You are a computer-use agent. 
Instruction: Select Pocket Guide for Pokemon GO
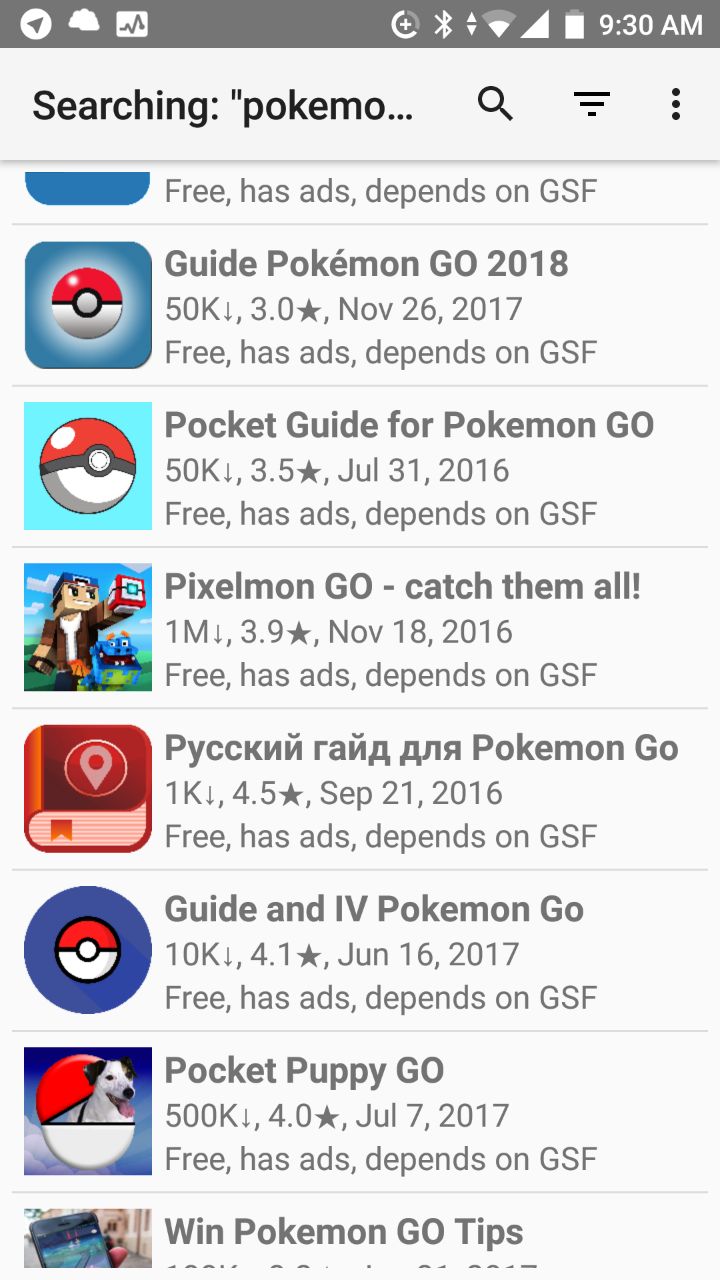click(360, 467)
